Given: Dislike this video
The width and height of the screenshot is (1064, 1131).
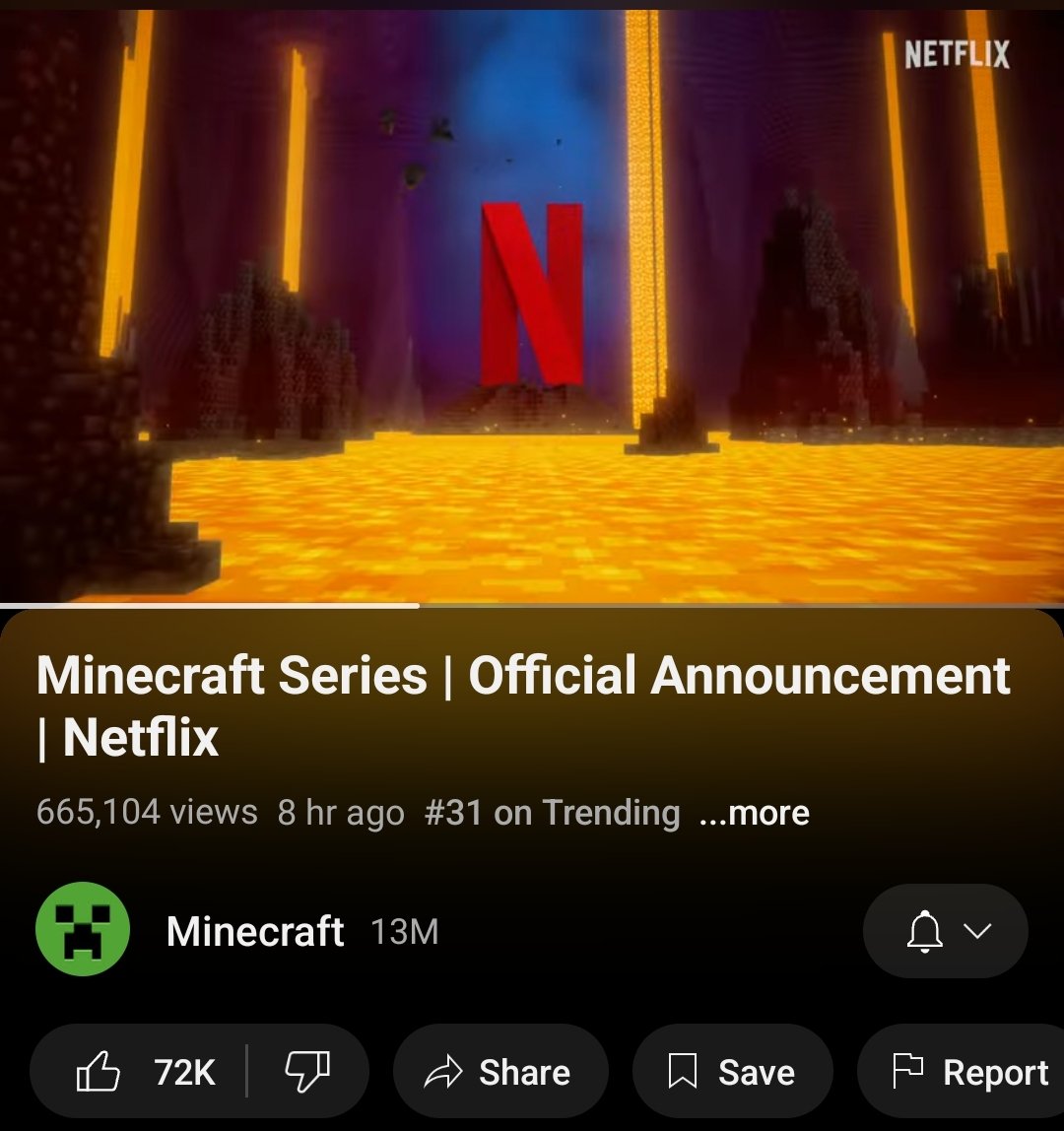Looking at the screenshot, I should (x=307, y=1072).
